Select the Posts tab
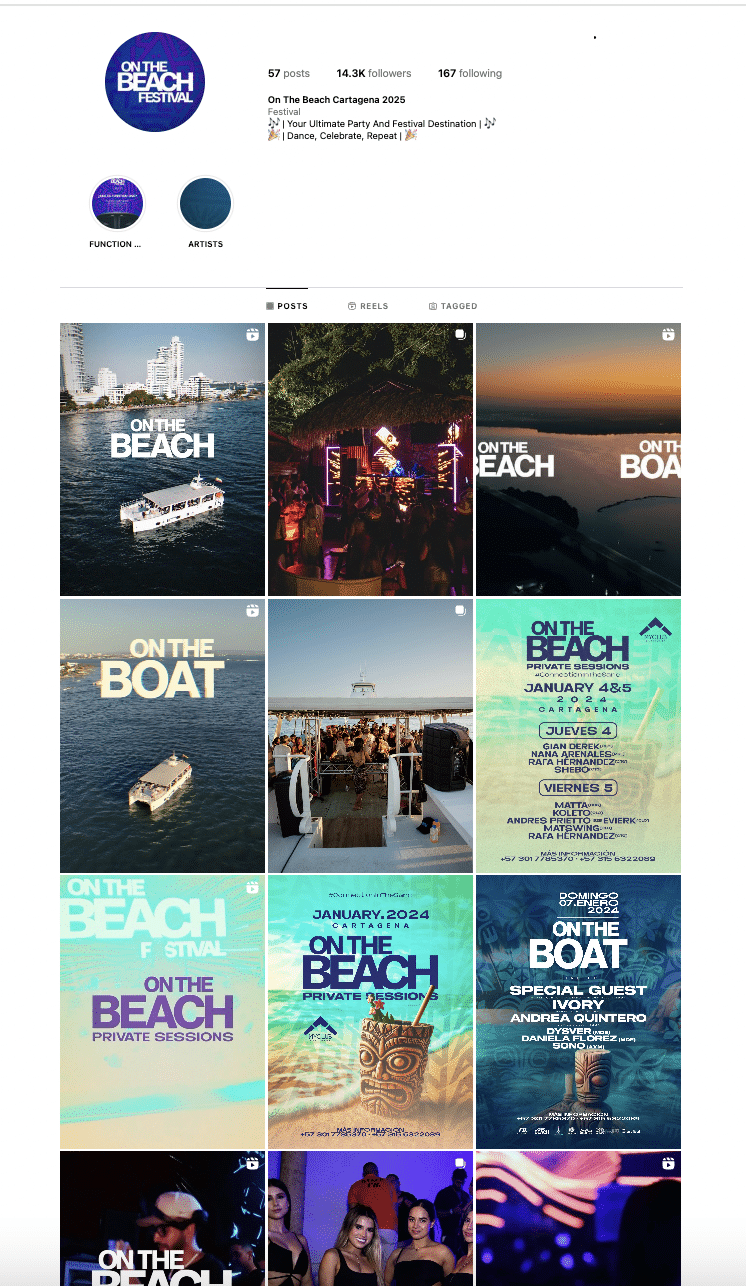The height and width of the screenshot is (1286, 746). (x=287, y=306)
